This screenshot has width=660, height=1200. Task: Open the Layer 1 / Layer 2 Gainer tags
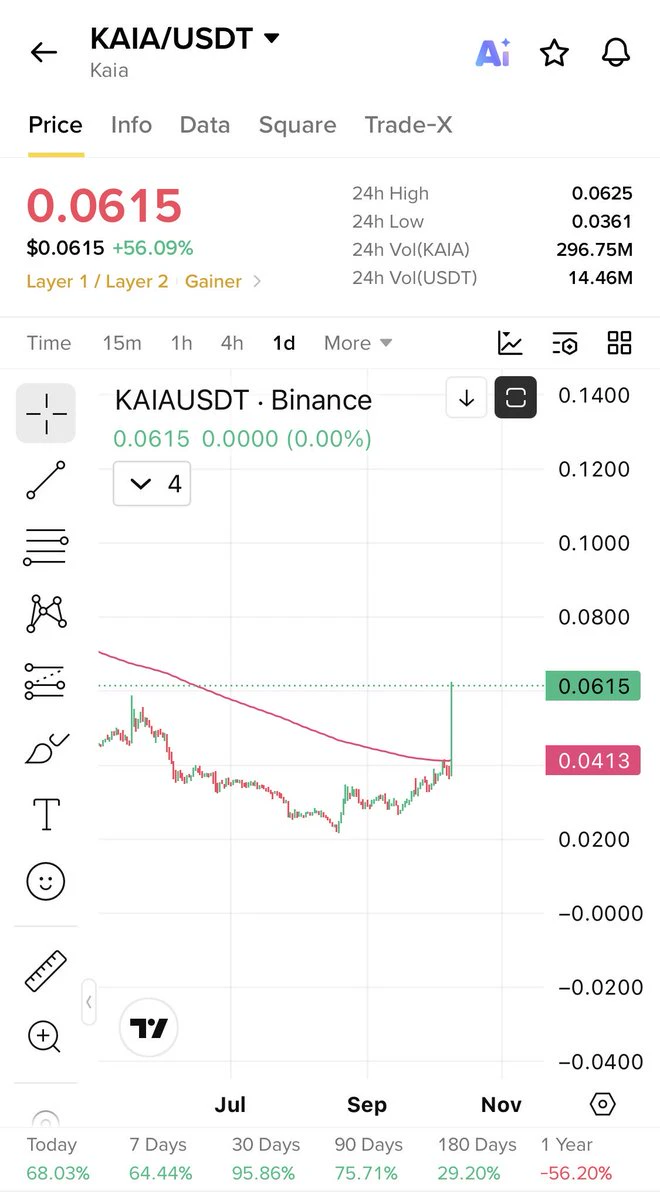144,282
